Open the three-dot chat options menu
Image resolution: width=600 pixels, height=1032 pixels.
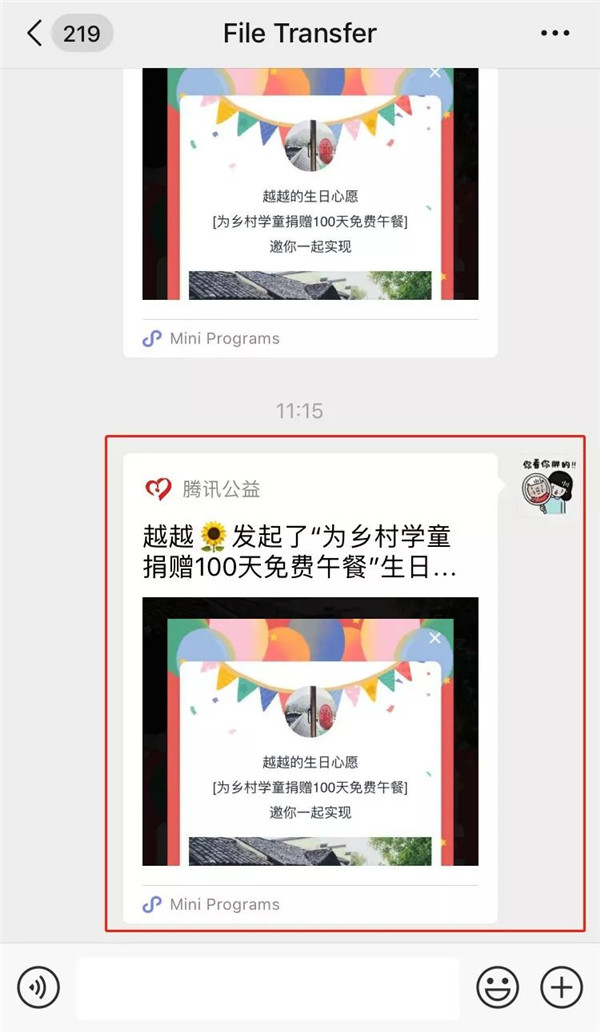click(x=555, y=34)
